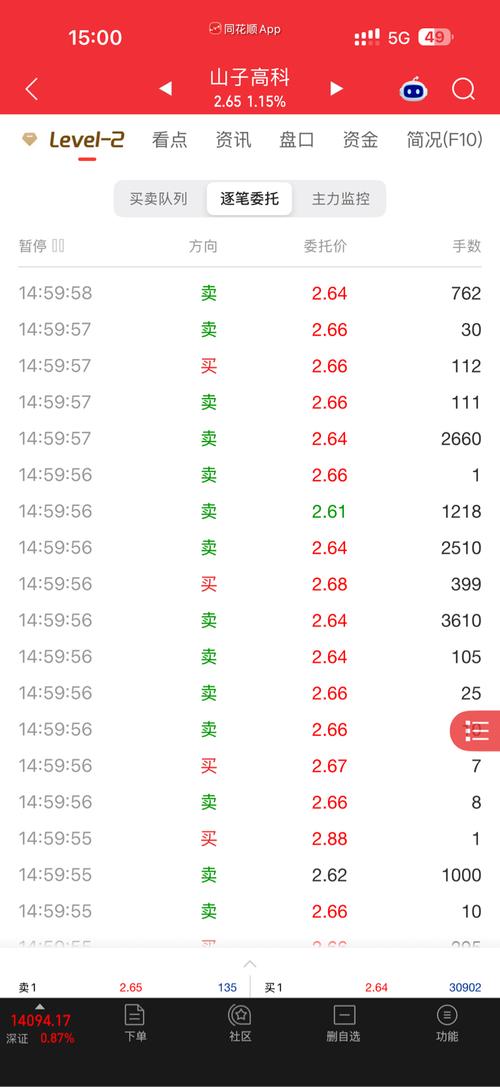This screenshot has height=1087, width=500.
Task: Tap 下单 to place an order
Action: click(135, 1023)
